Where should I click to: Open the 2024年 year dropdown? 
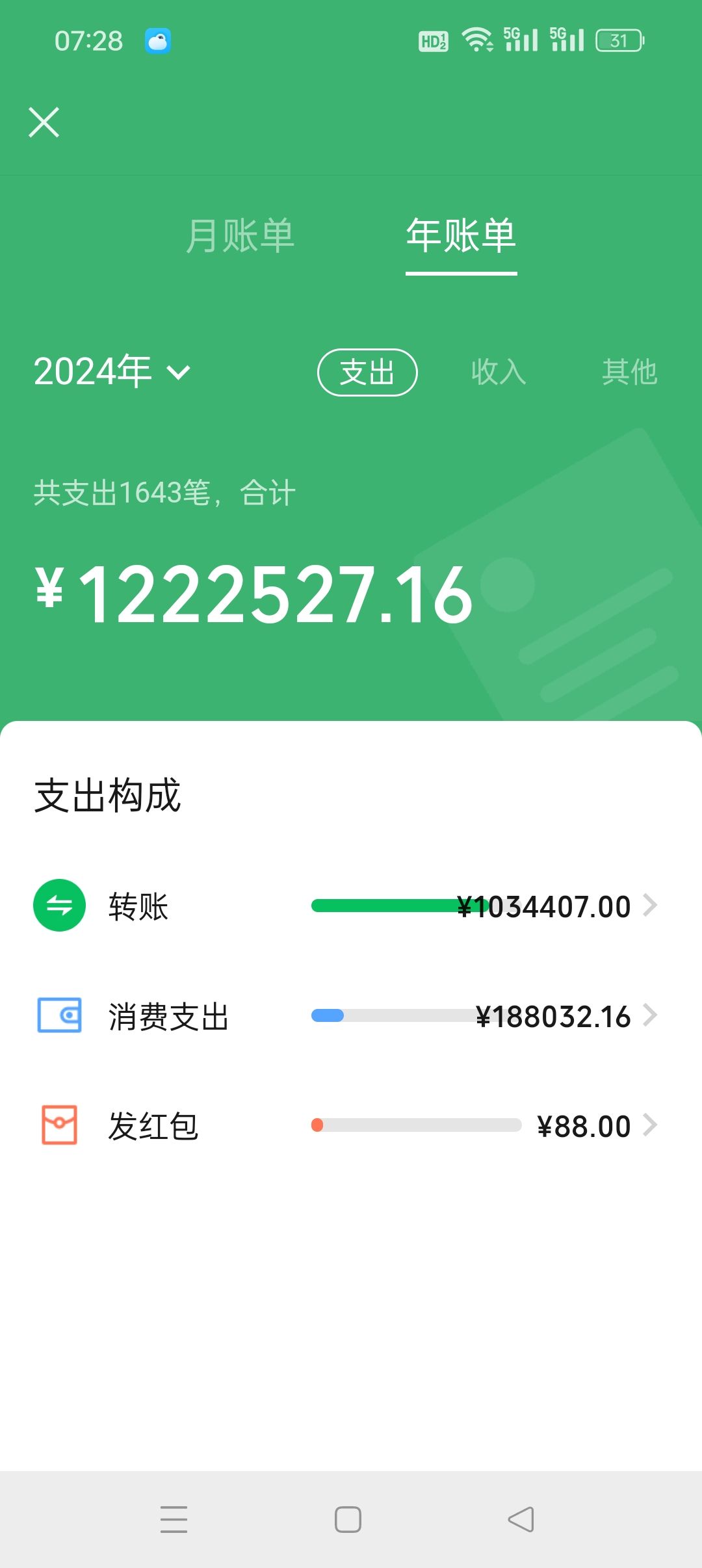[x=112, y=372]
